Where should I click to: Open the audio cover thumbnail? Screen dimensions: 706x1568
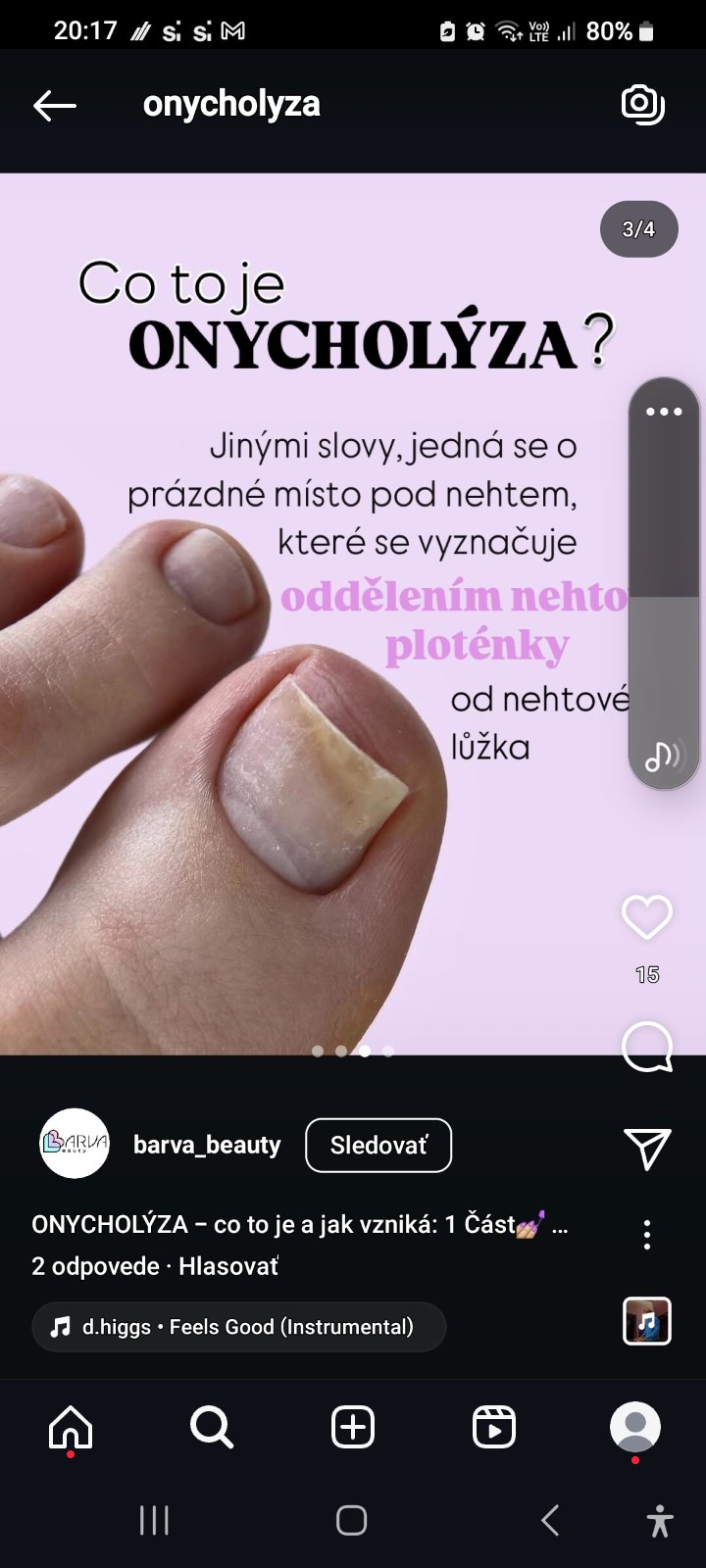click(x=647, y=1321)
